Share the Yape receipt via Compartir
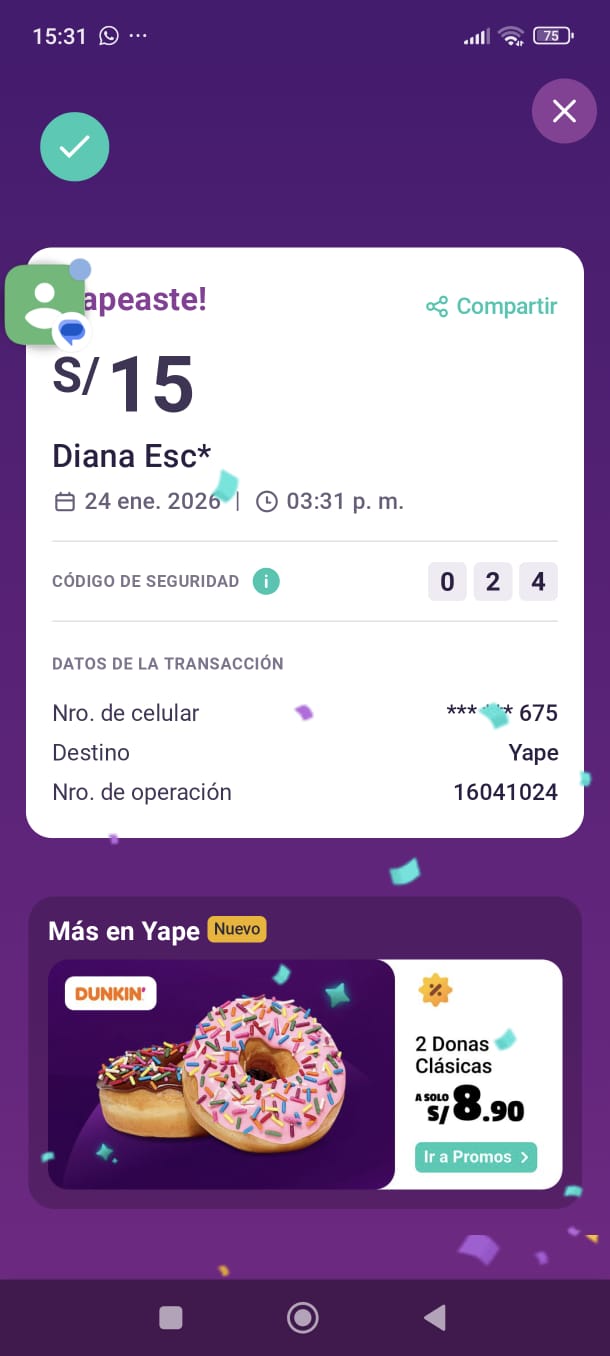 [491, 307]
